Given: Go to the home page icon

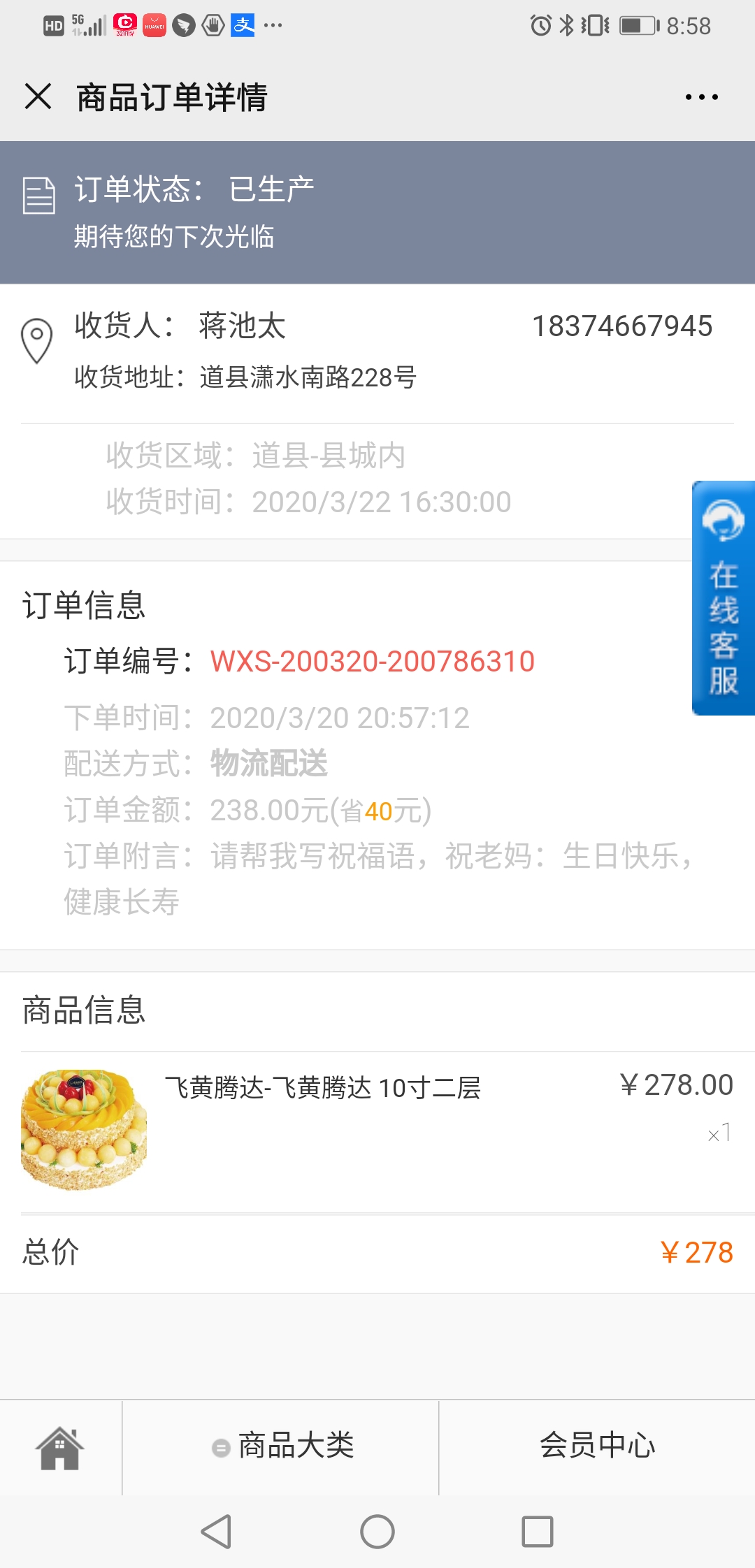Looking at the screenshot, I should click(x=60, y=1448).
